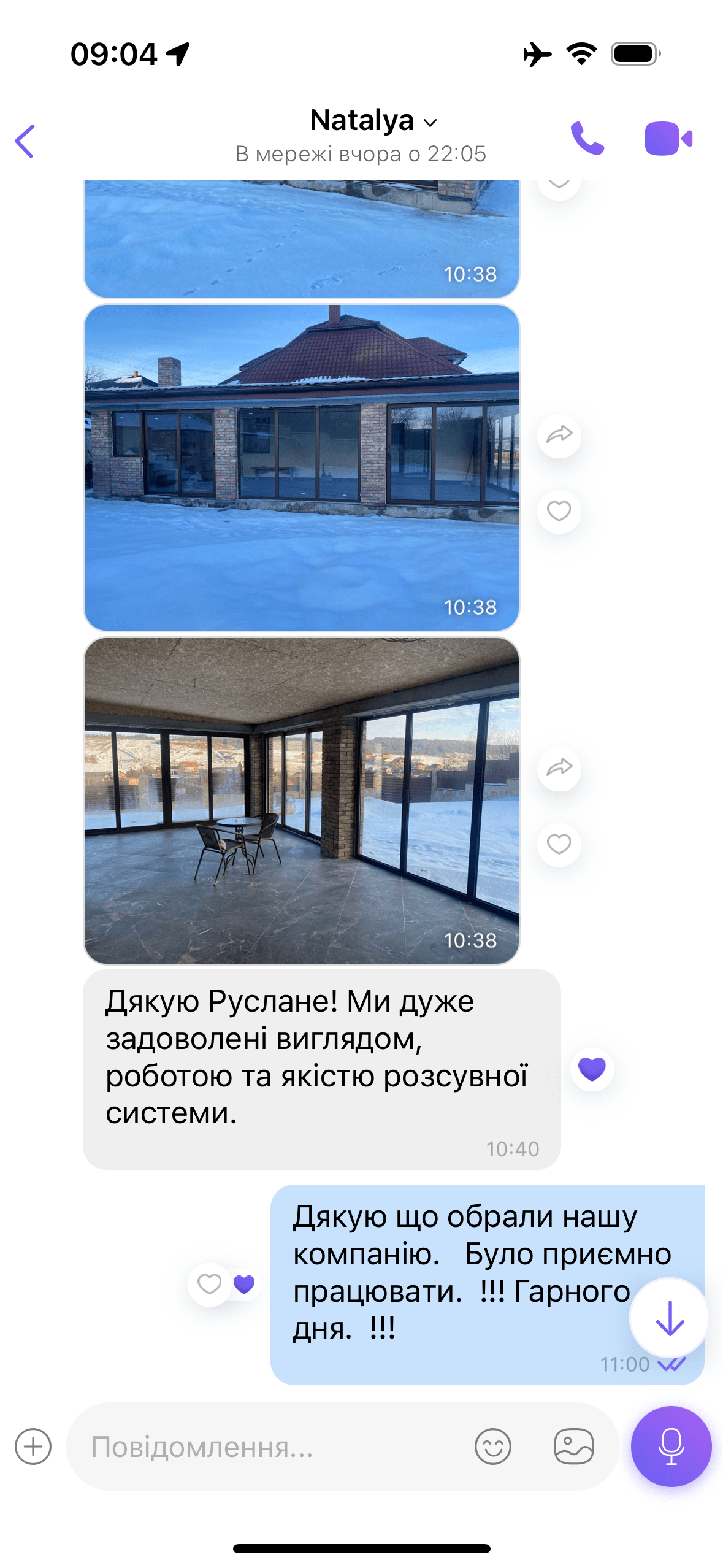
Task: Open the interior photo with table and chairs
Action: 302,801
